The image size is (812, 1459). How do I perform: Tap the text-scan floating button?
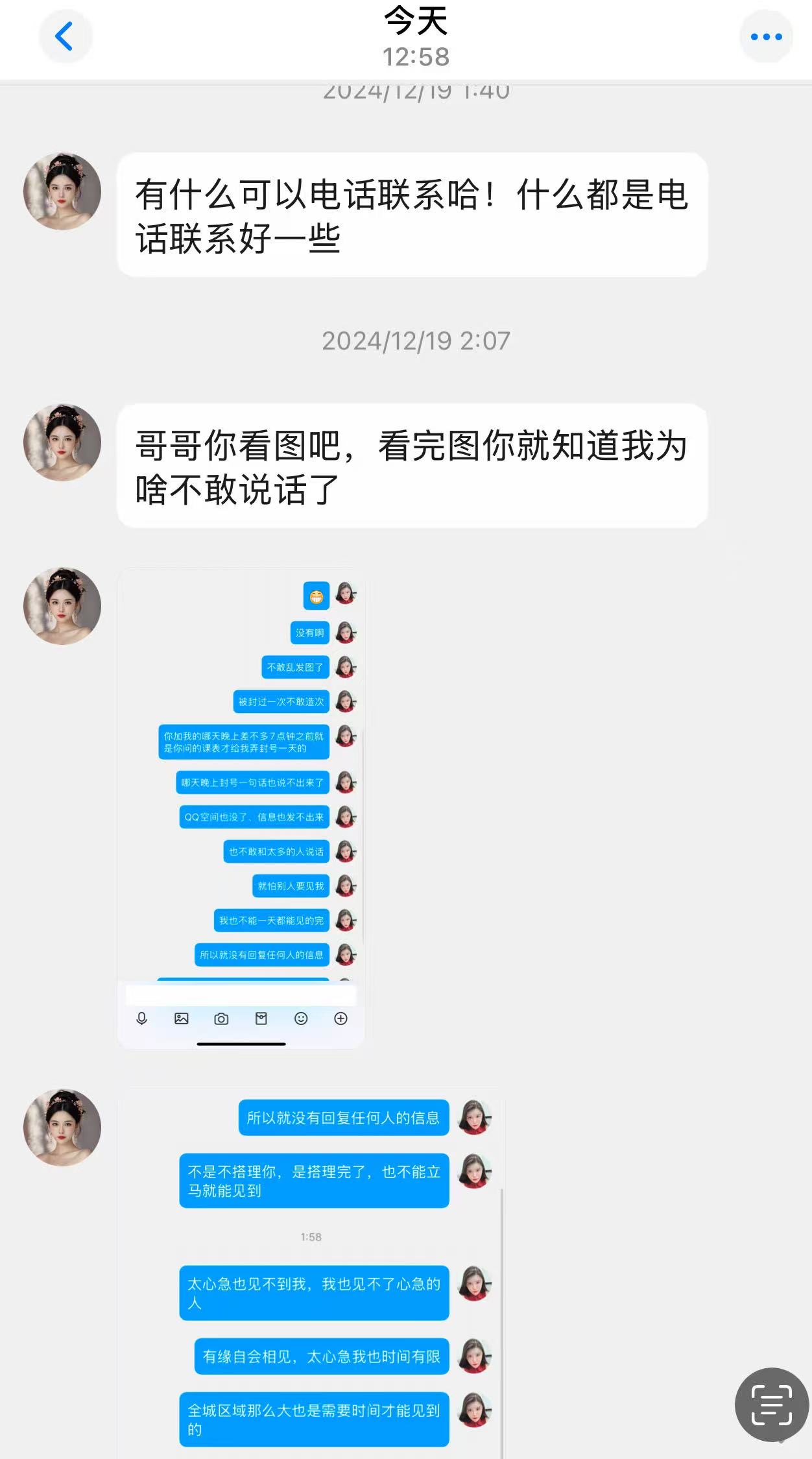click(771, 1405)
